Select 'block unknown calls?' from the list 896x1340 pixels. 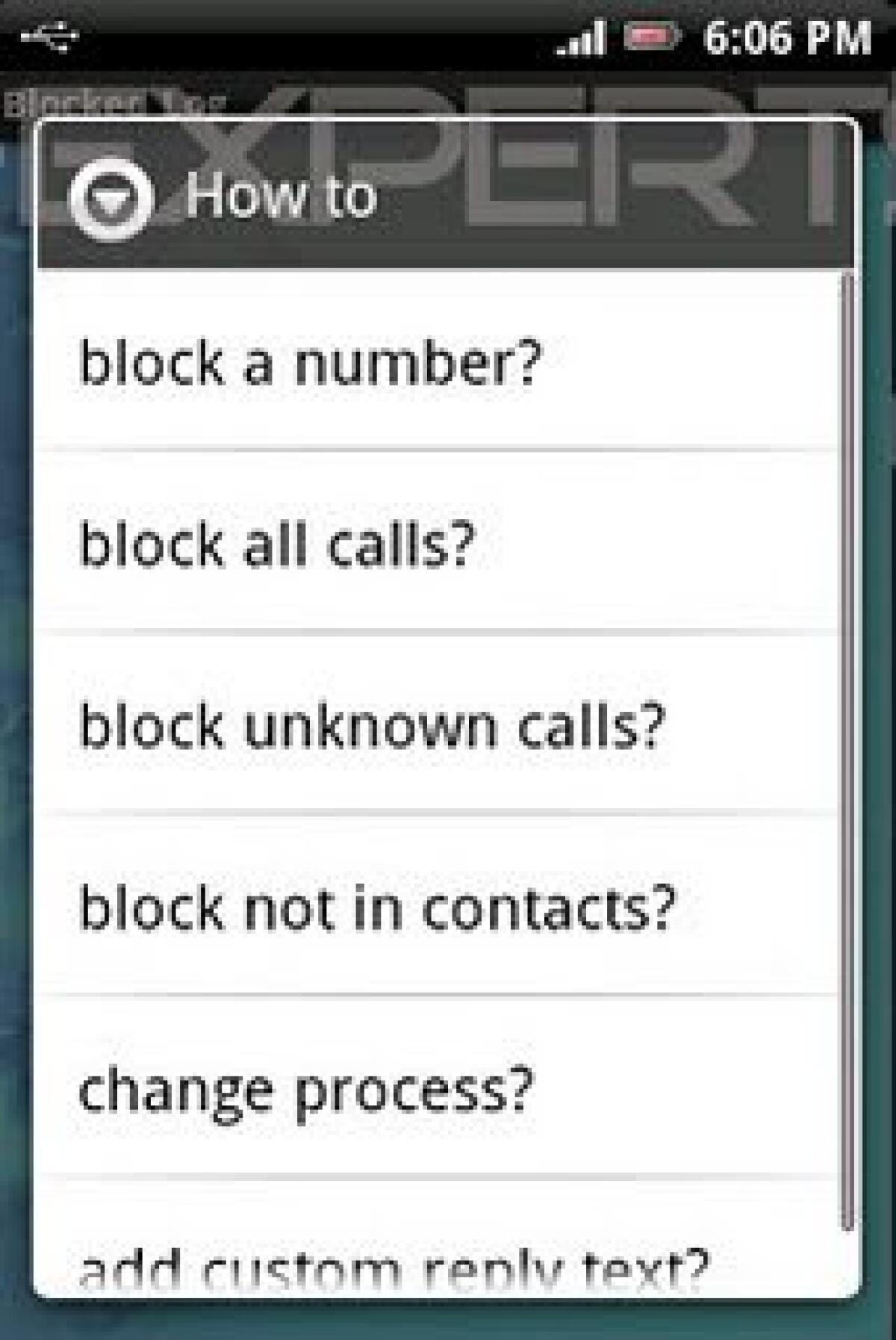(x=373, y=723)
